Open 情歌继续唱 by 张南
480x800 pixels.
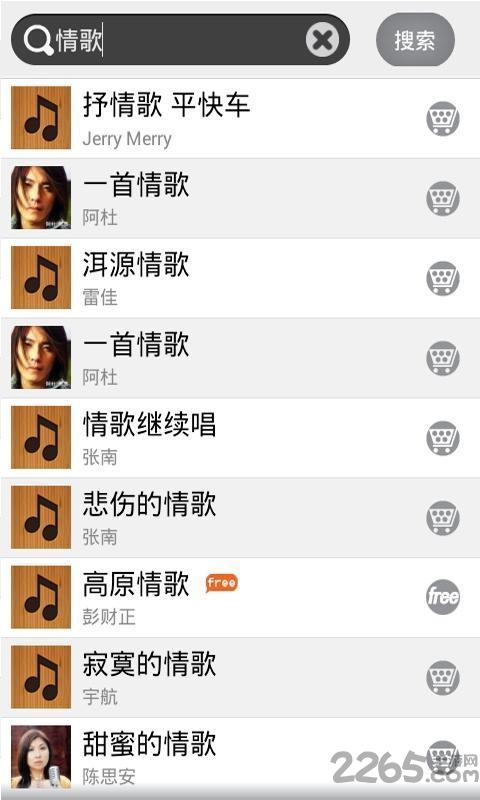point(240,438)
